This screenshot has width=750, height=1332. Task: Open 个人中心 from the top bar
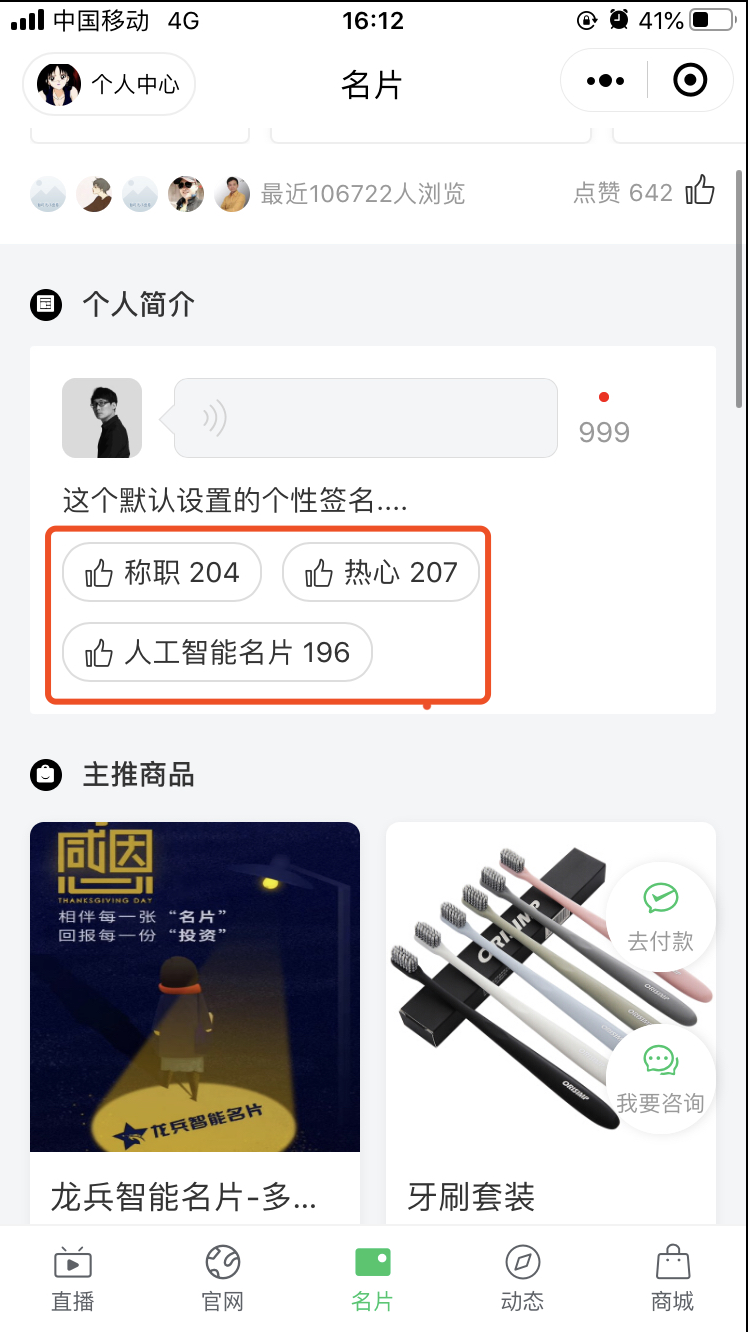tap(109, 84)
